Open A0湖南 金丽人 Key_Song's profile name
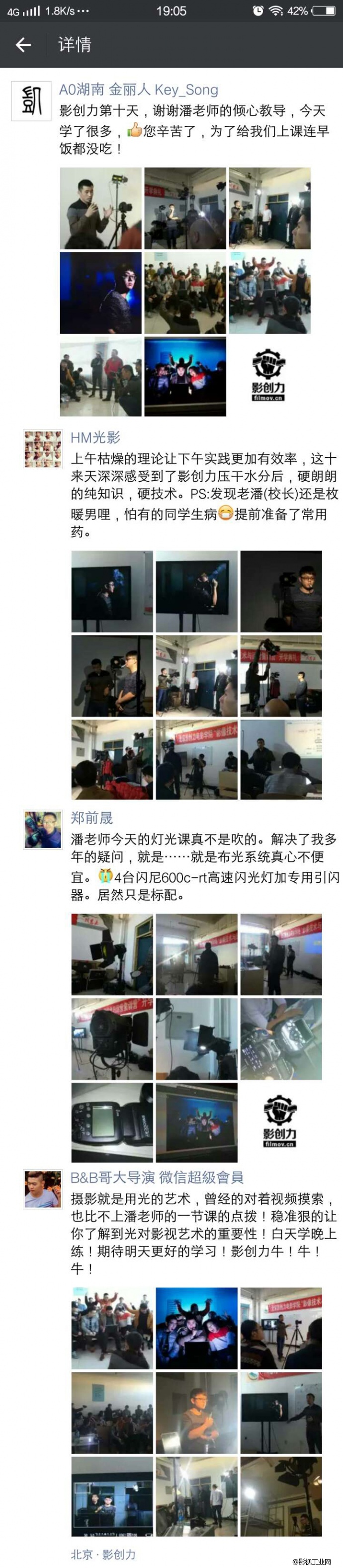Screen dimensions: 343x1568 (x=138, y=90)
